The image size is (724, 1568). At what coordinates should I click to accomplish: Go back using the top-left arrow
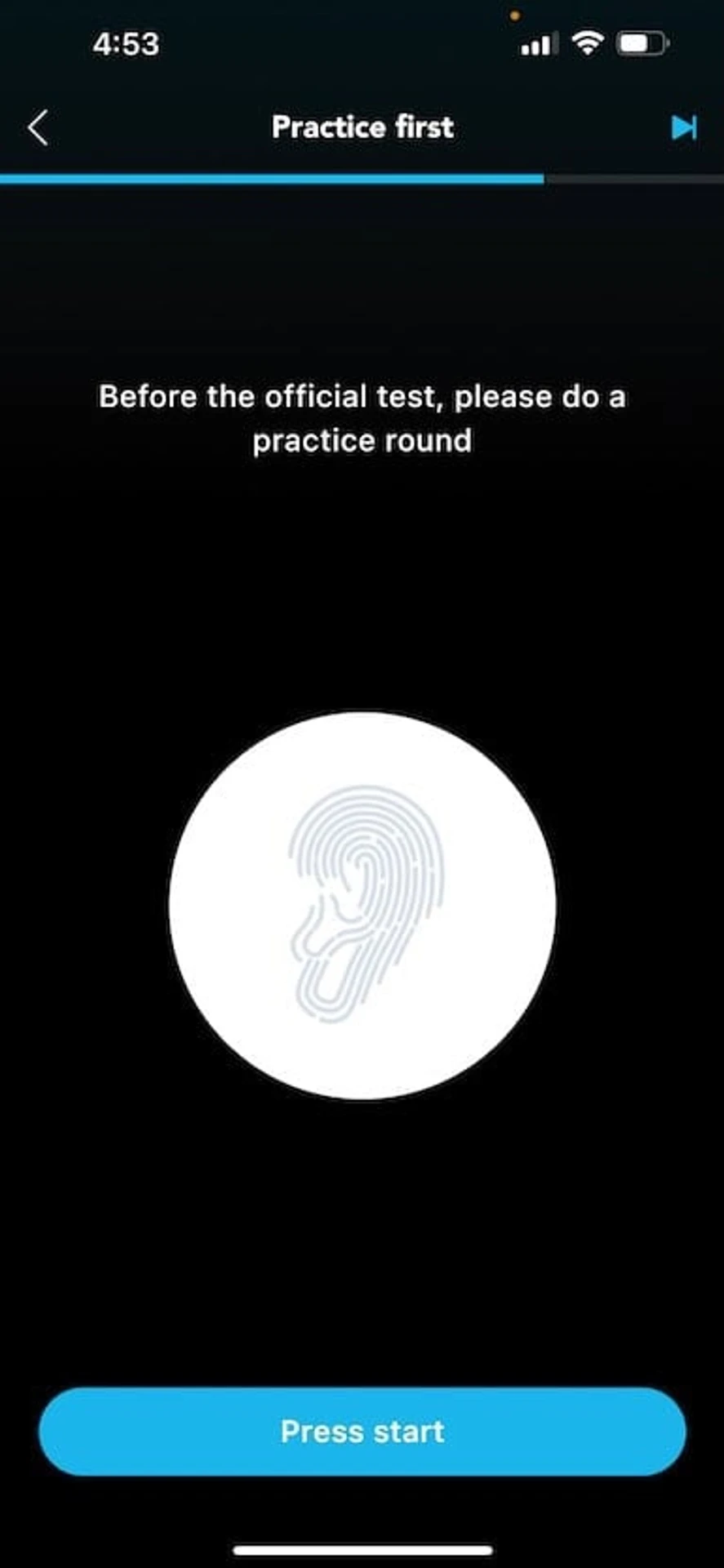[38, 127]
